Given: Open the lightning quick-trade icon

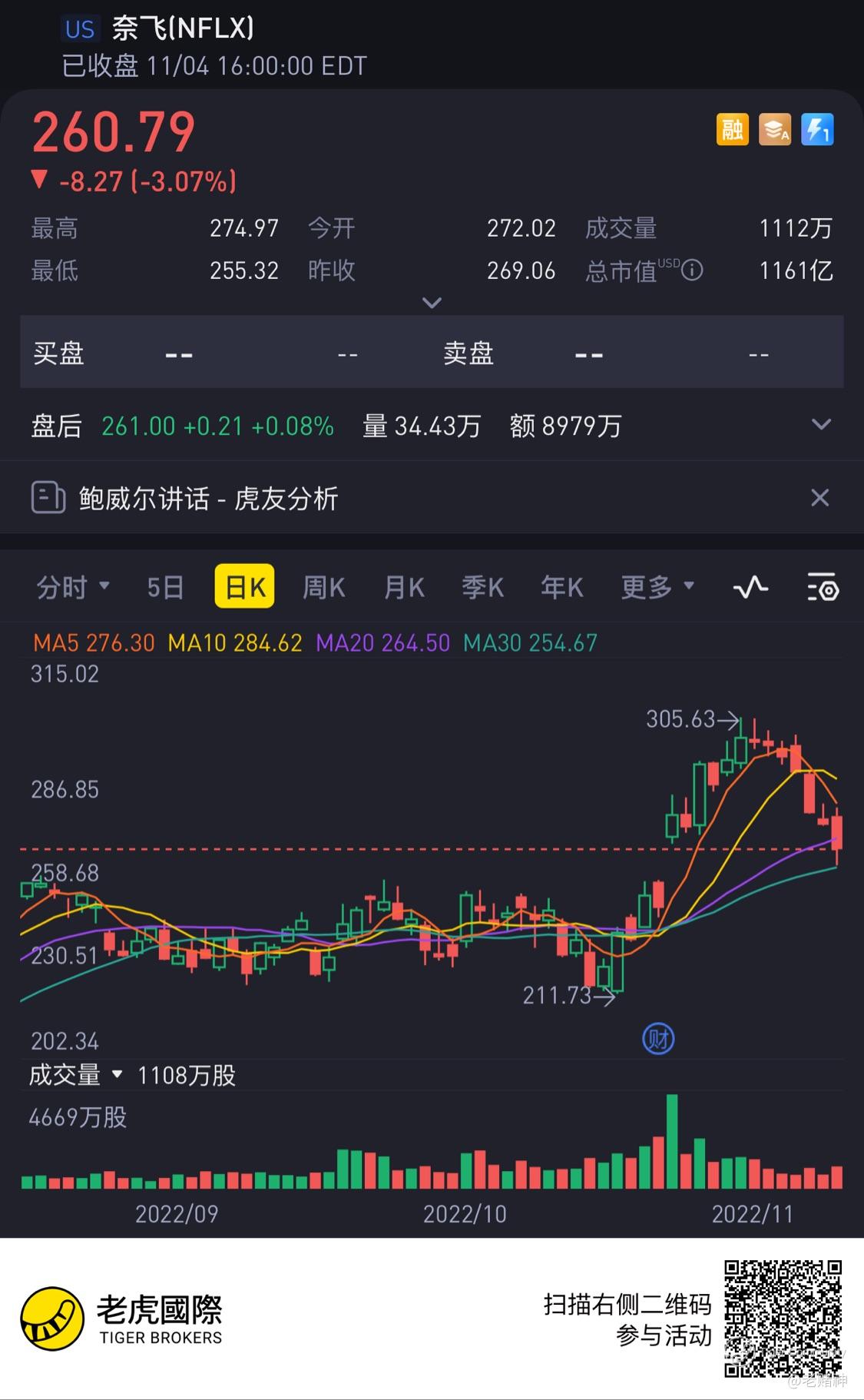Looking at the screenshot, I should (x=817, y=129).
